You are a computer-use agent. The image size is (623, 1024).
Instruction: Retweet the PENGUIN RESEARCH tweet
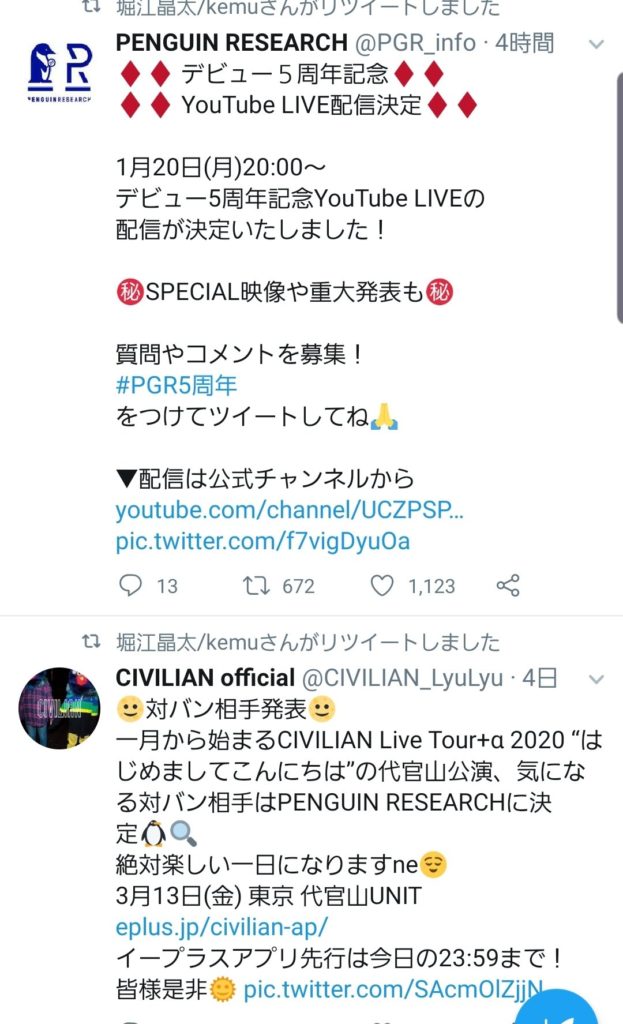pyautogui.click(x=258, y=586)
